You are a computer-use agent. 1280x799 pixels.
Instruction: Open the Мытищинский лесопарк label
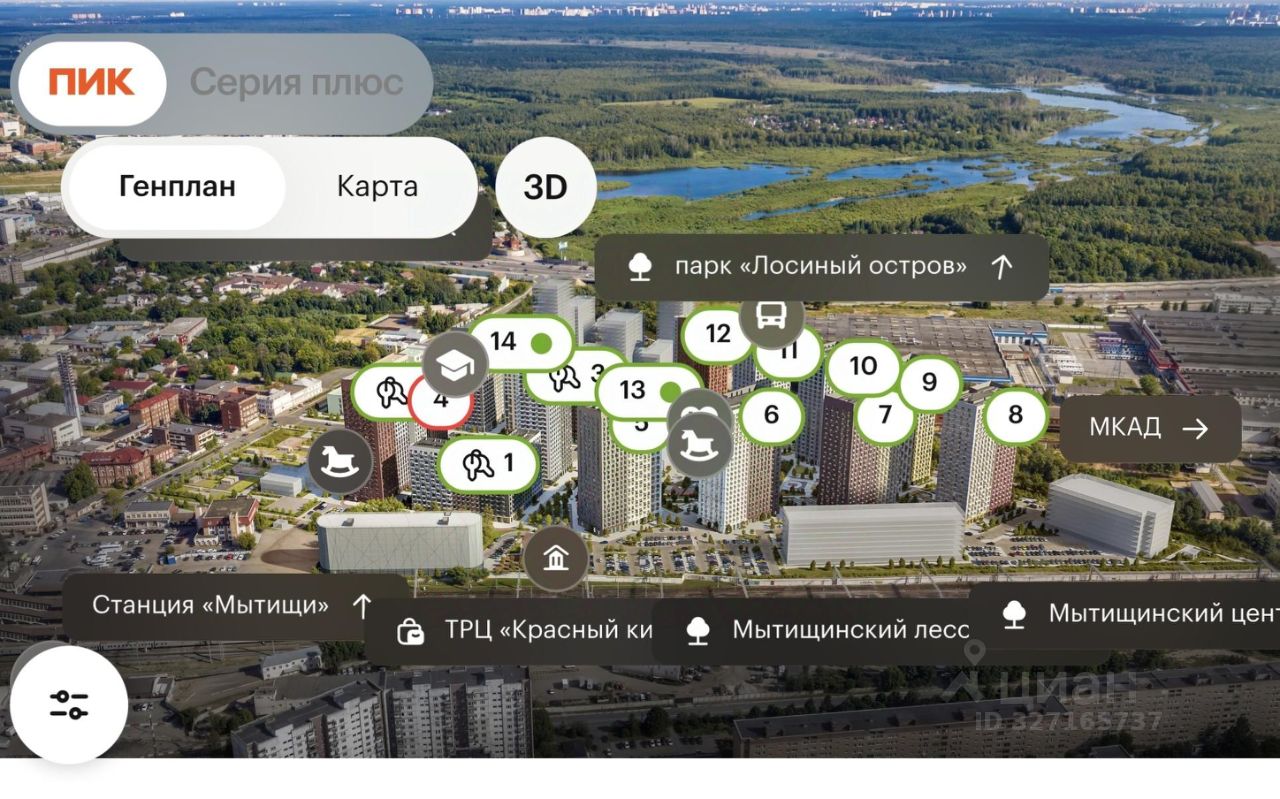click(830, 630)
